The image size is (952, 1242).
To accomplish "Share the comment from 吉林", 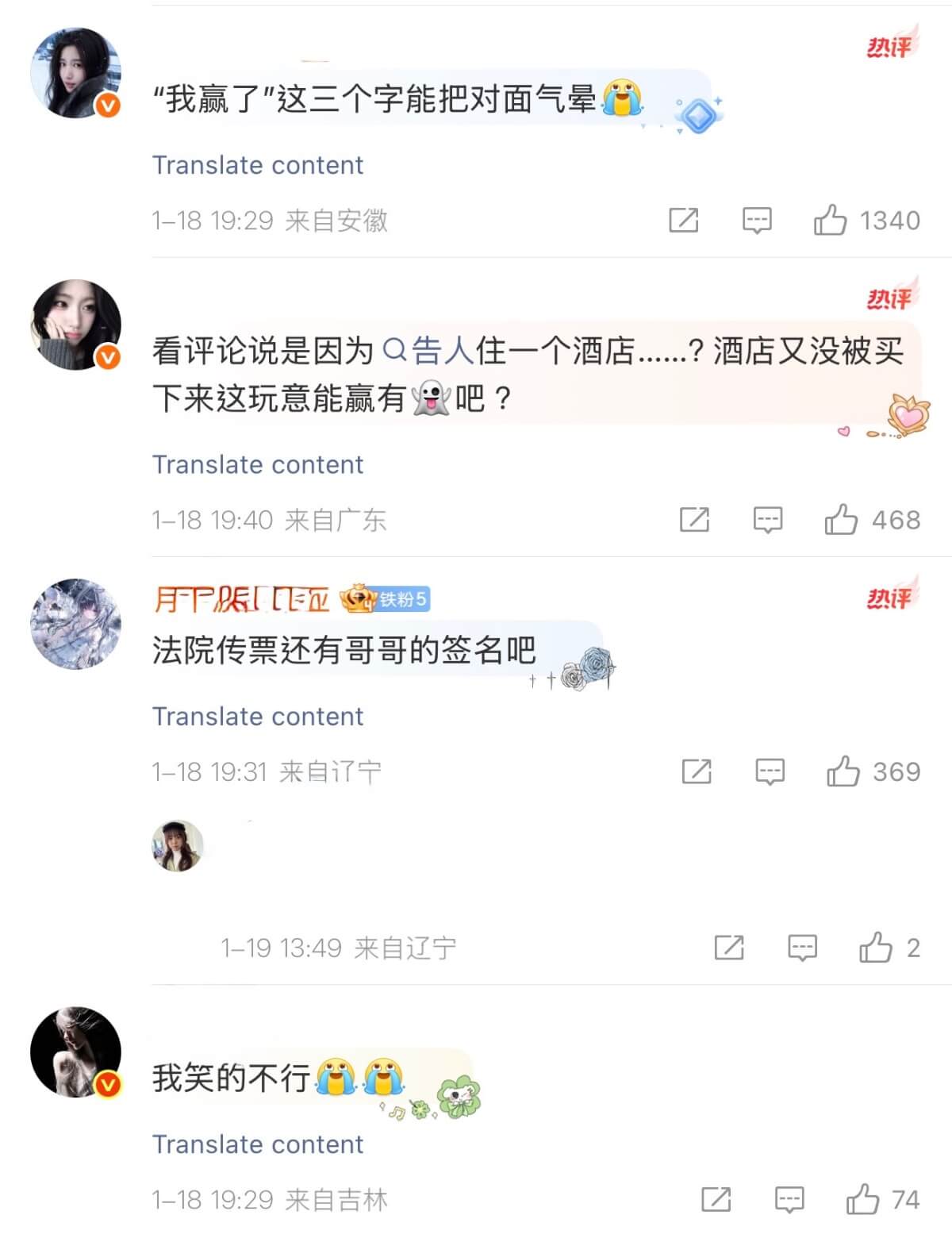I will [716, 1199].
